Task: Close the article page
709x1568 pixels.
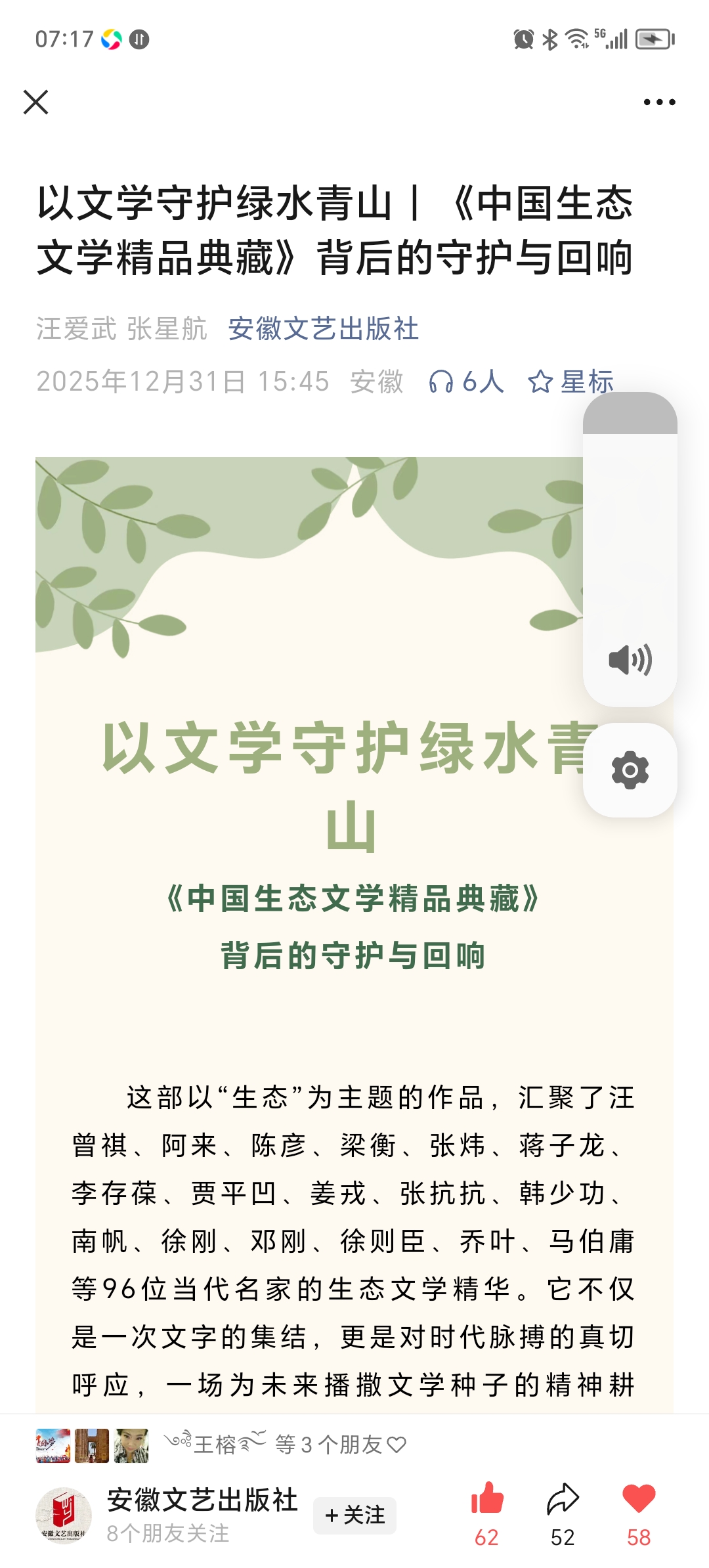Action: (36, 102)
